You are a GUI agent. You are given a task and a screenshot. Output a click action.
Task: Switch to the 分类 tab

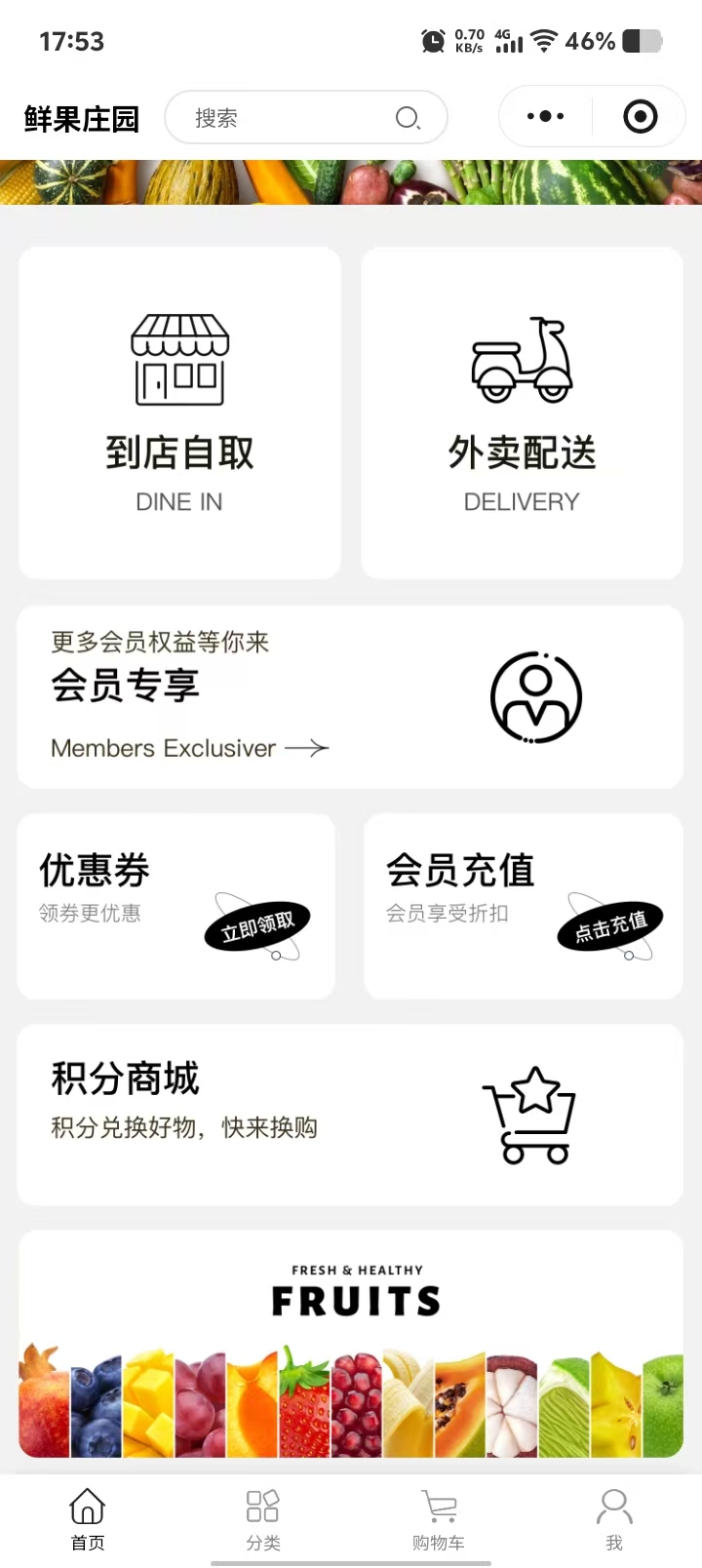click(263, 1518)
